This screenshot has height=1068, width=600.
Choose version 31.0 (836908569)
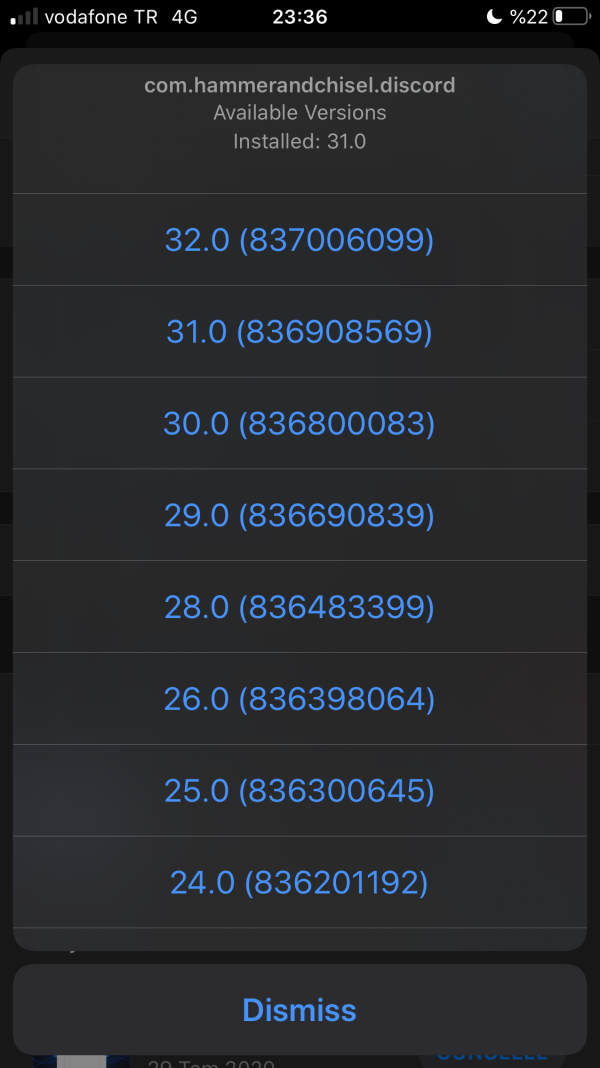[299, 332]
